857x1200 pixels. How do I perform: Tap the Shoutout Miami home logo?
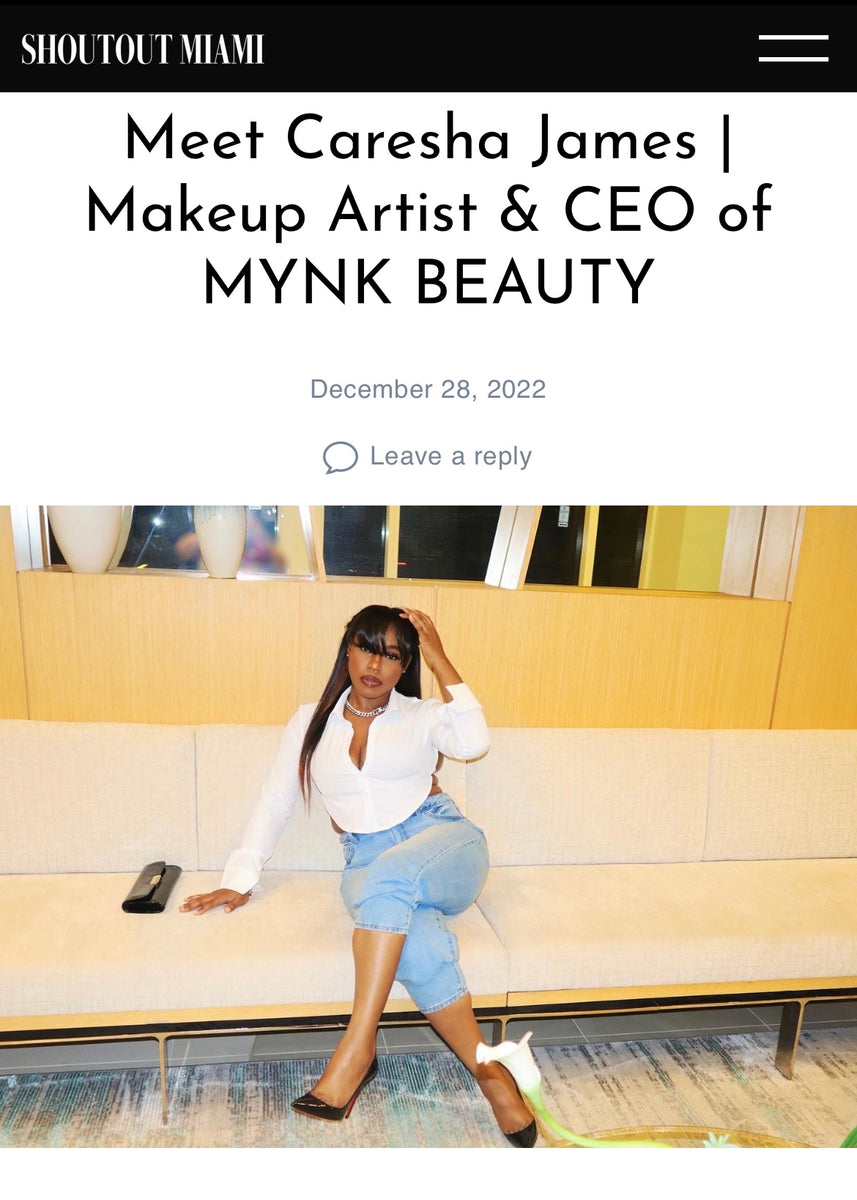pos(142,49)
